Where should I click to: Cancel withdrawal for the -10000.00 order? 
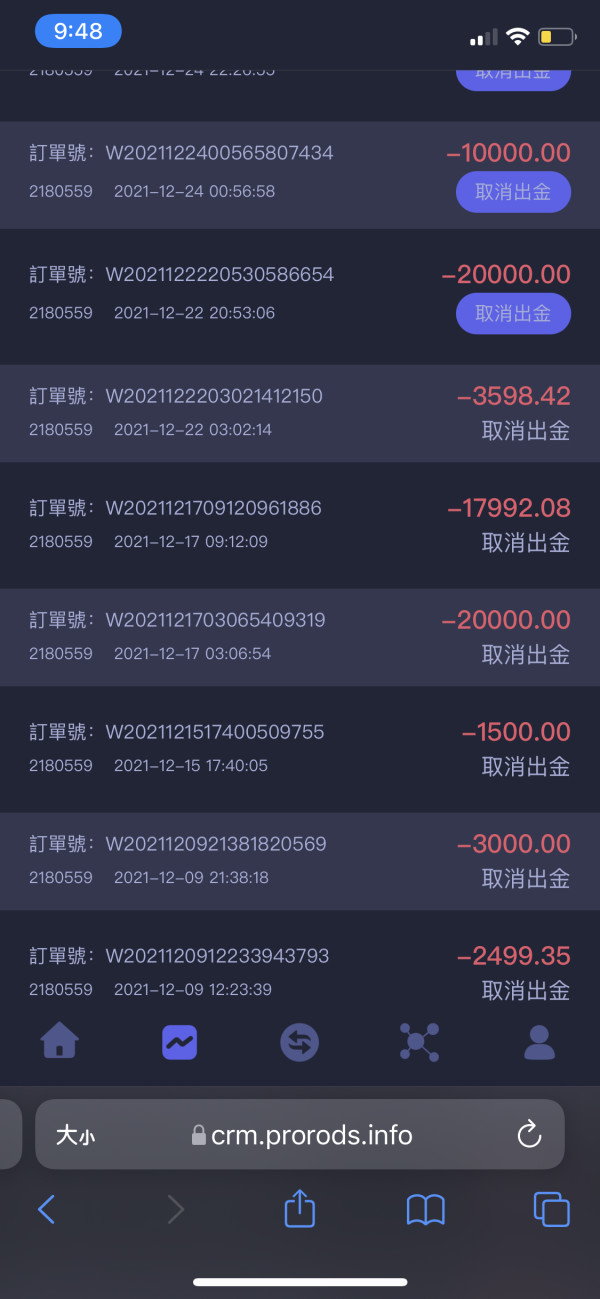[x=513, y=192]
